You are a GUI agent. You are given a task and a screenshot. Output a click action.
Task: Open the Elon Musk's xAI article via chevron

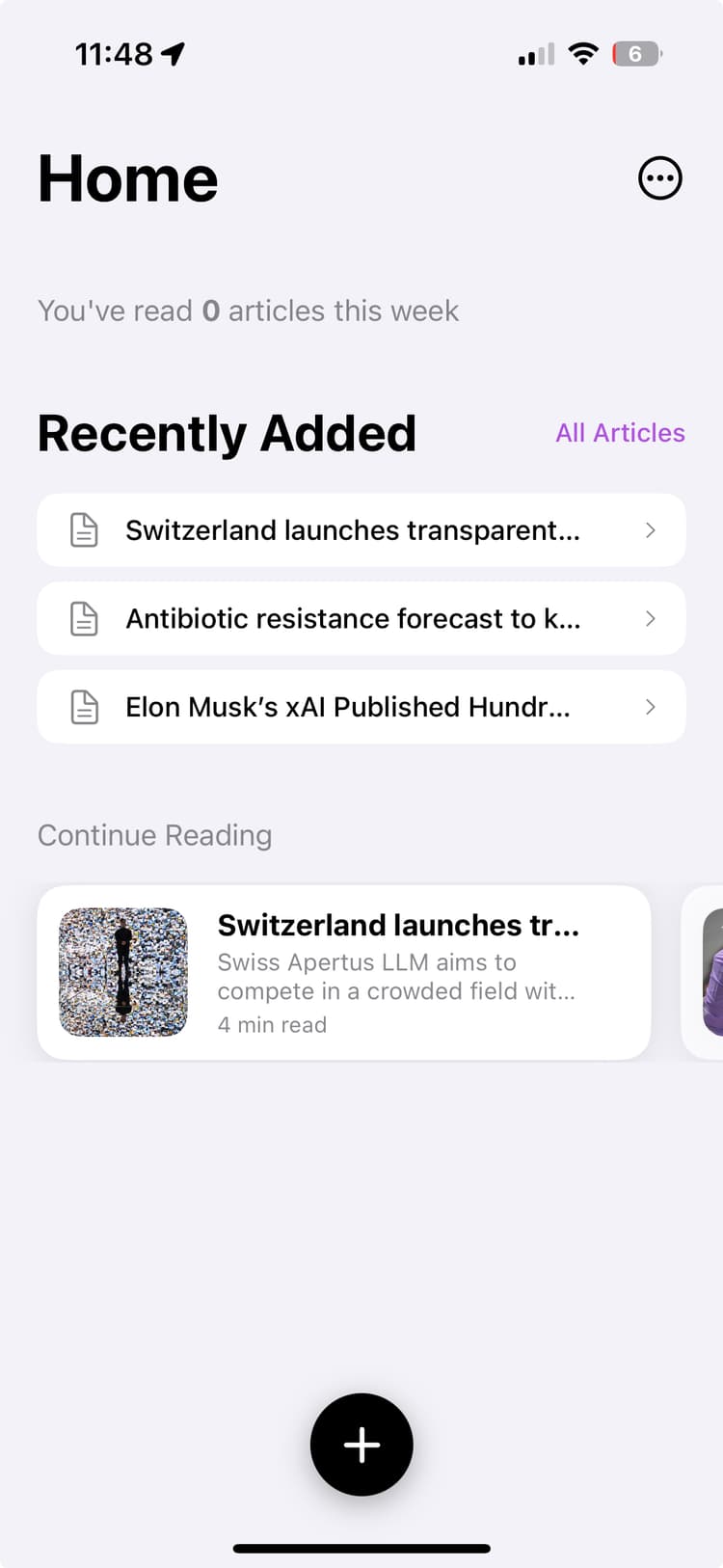pyautogui.click(x=651, y=707)
